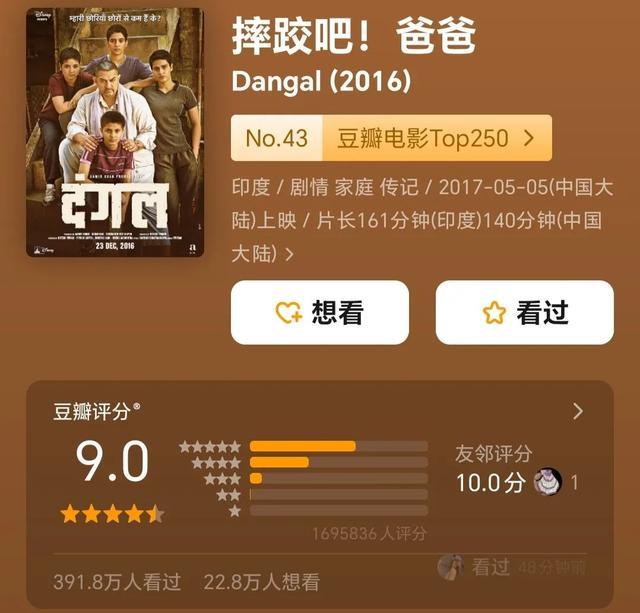Open the 豆瓣电影Top250 No.43 ranking
The height and width of the screenshot is (613, 640).
391,138
